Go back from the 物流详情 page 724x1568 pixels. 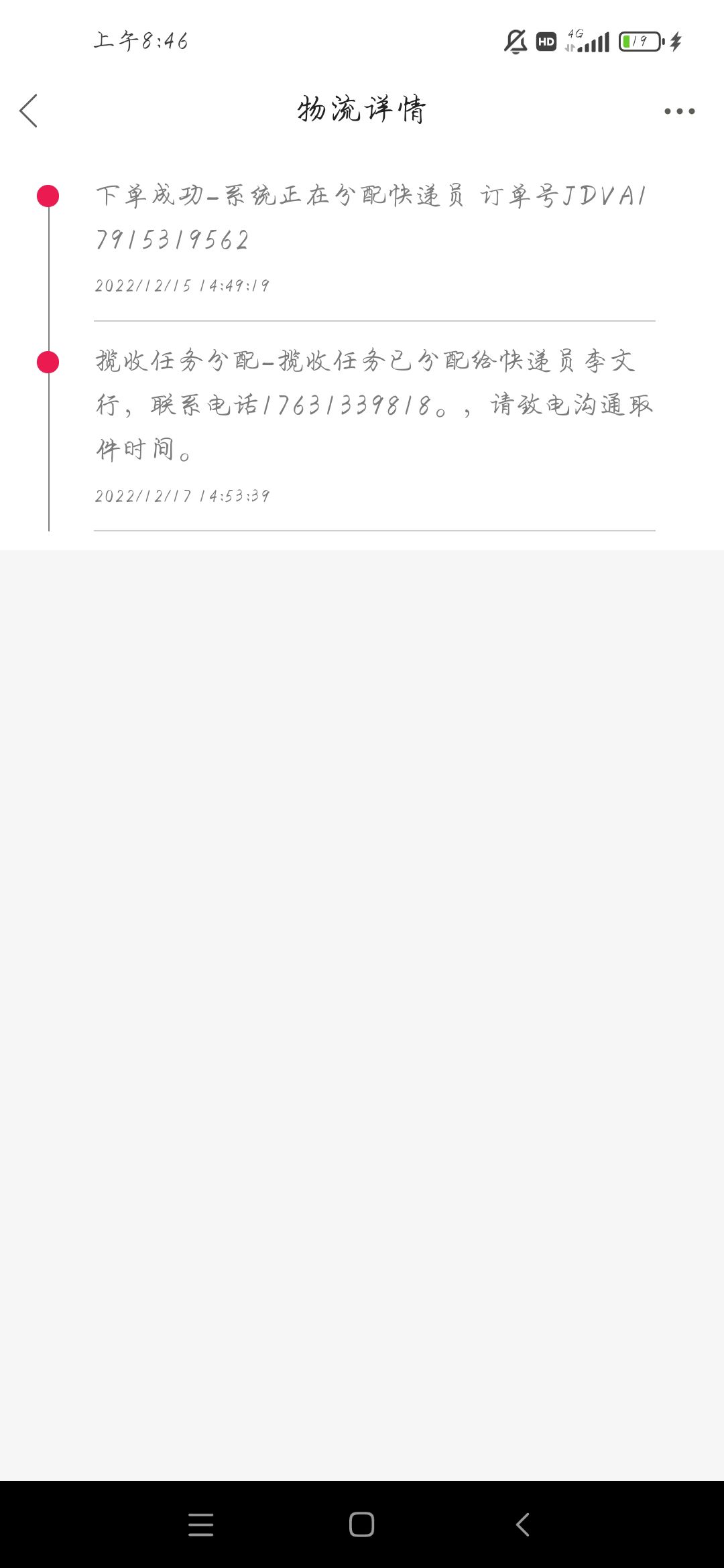pyautogui.click(x=28, y=111)
